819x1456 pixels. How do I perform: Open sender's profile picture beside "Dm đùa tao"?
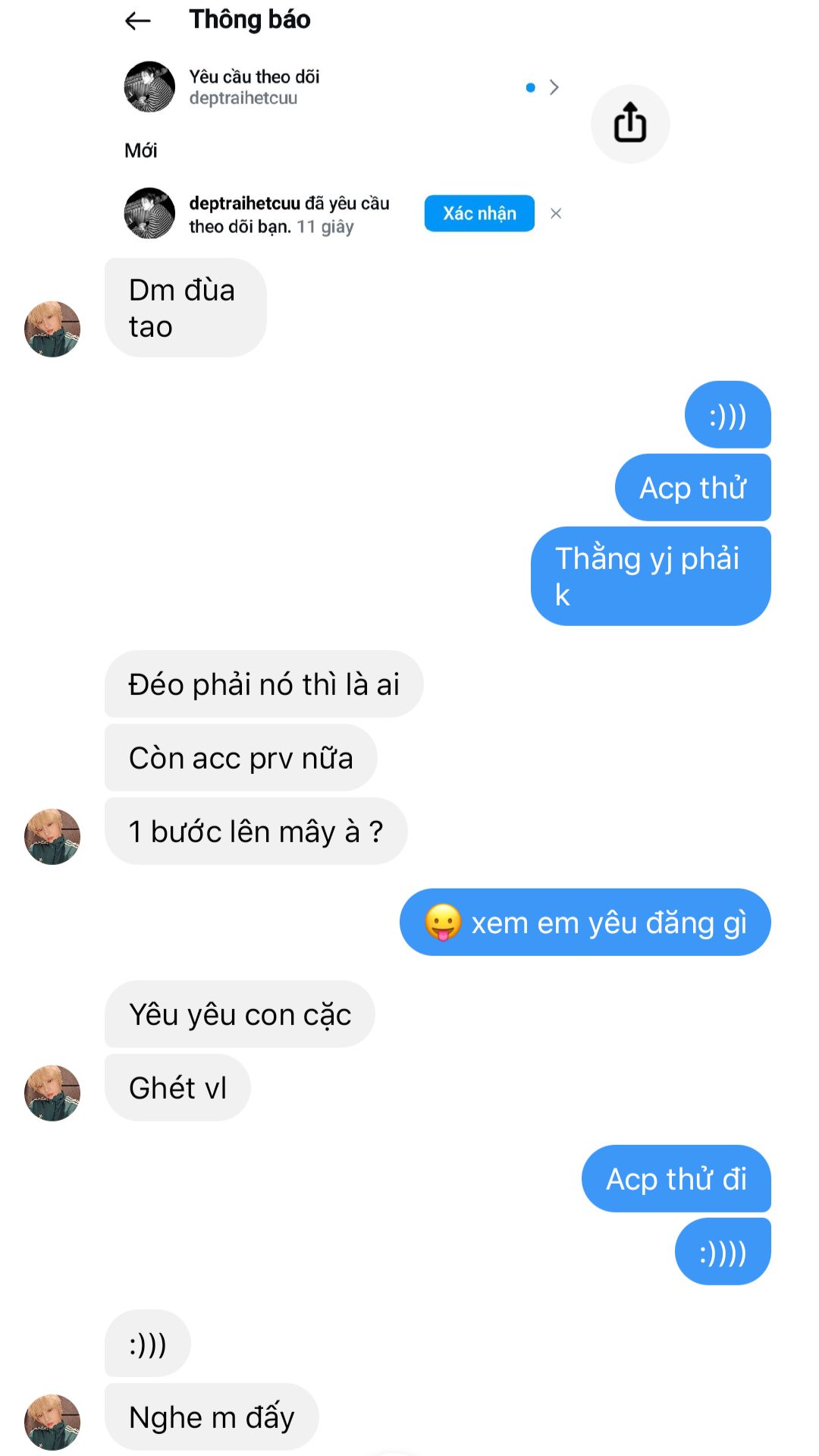pos(52,329)
